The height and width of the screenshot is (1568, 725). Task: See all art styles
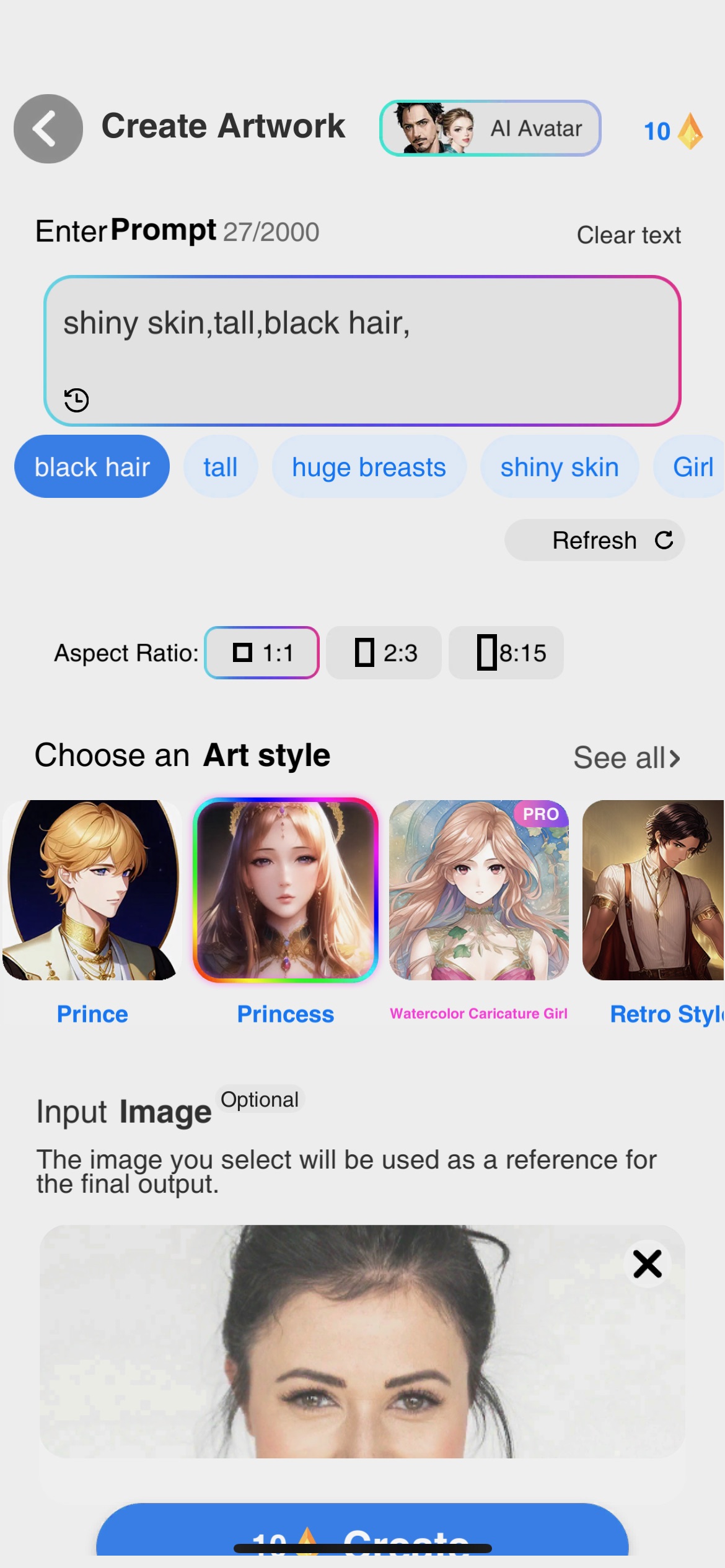click(627, 758)
